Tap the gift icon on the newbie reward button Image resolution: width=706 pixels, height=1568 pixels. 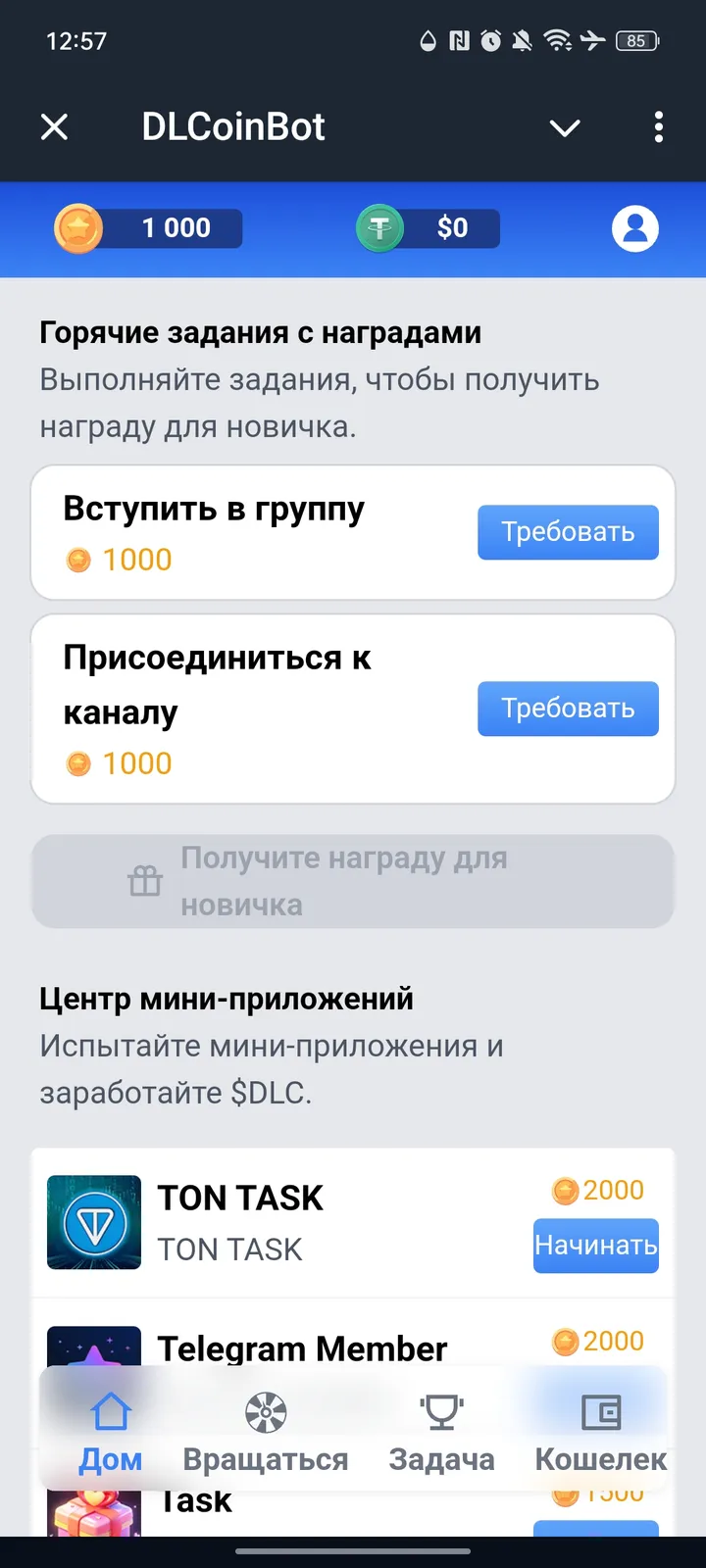(145, 880)
